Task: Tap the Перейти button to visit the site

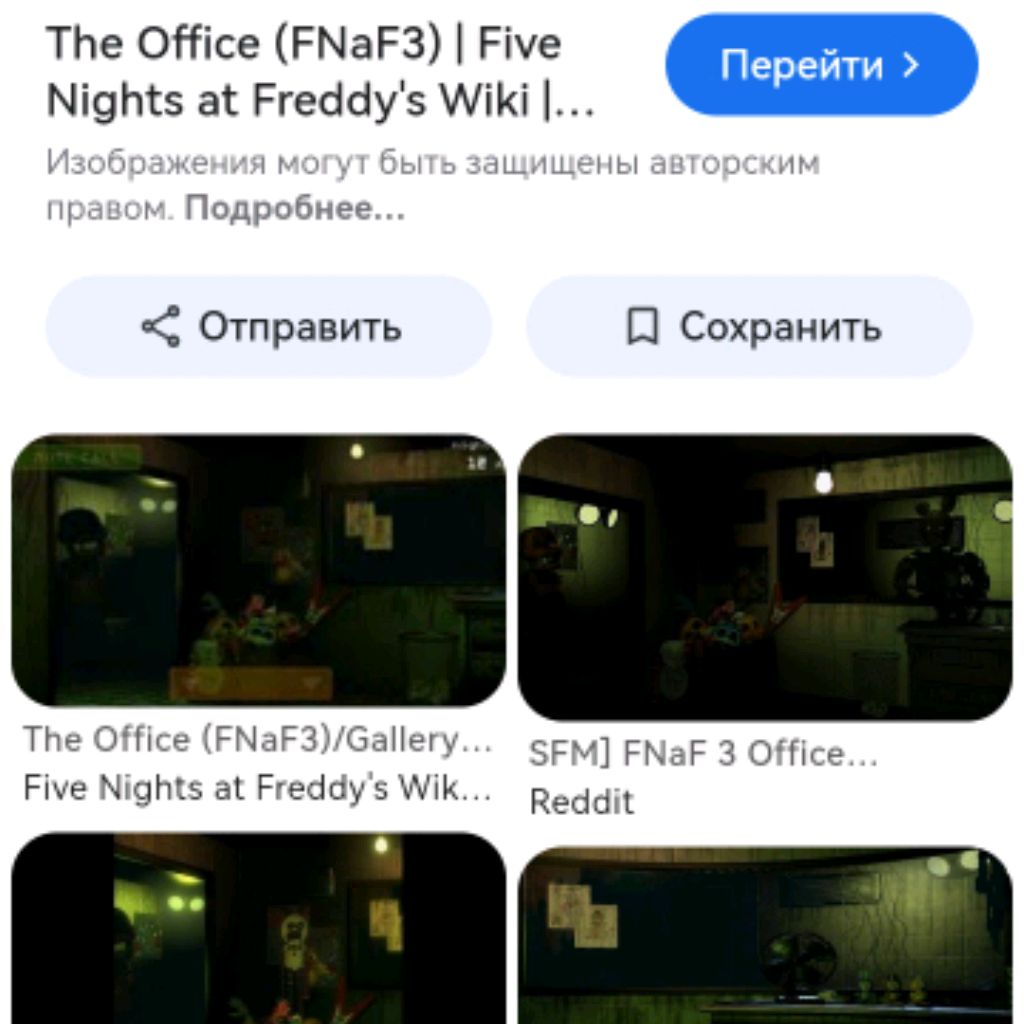Action: pos(820,66)
